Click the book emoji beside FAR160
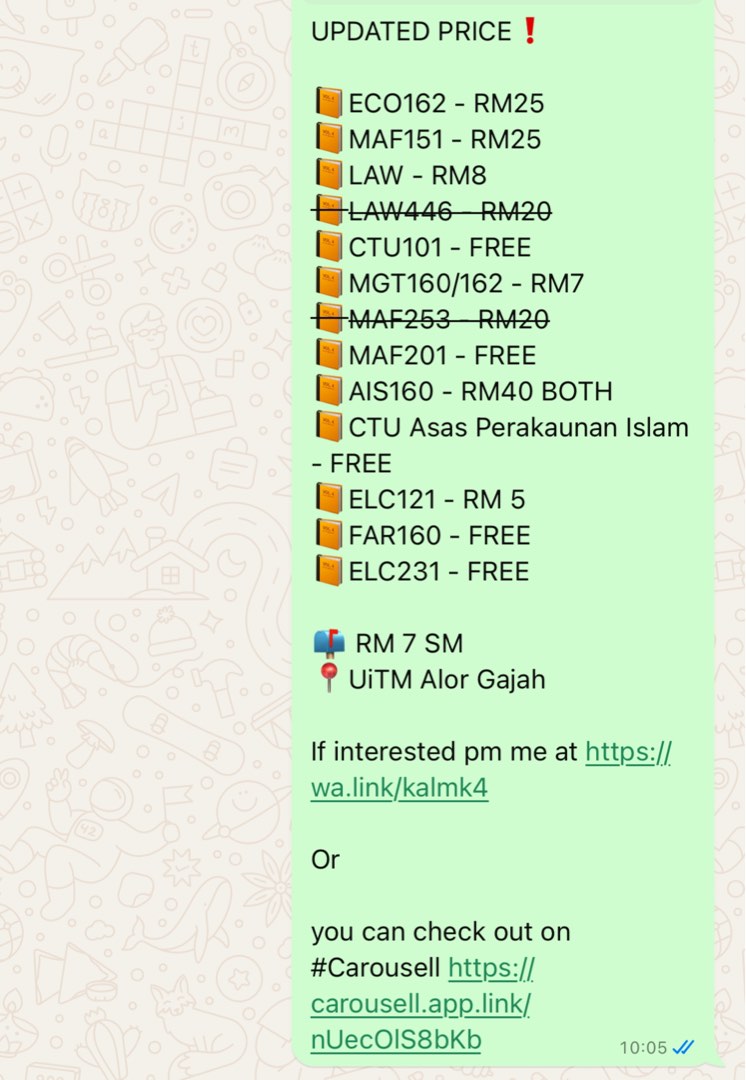746x1080 pixels. (x=328, y=534)
